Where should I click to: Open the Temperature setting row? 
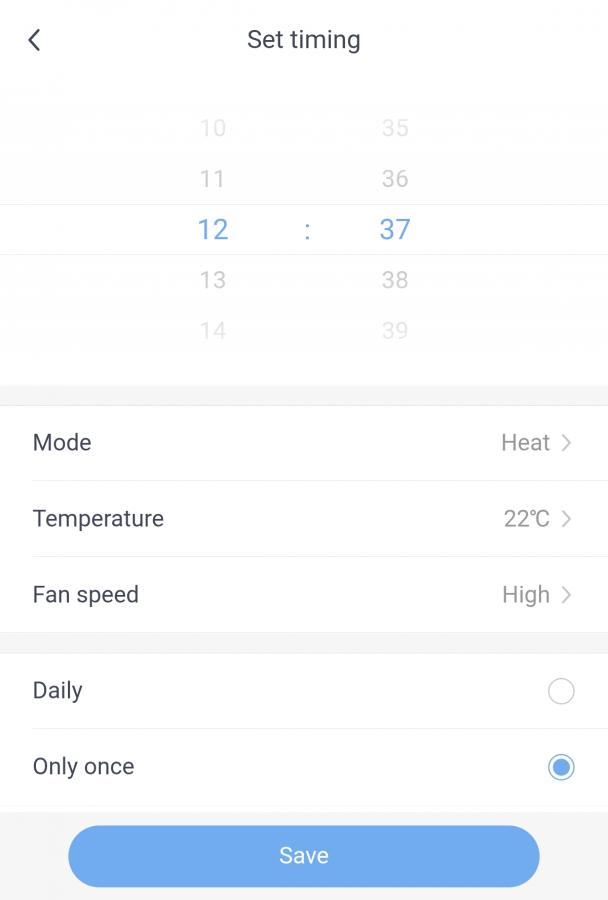(x=303, y=519)
